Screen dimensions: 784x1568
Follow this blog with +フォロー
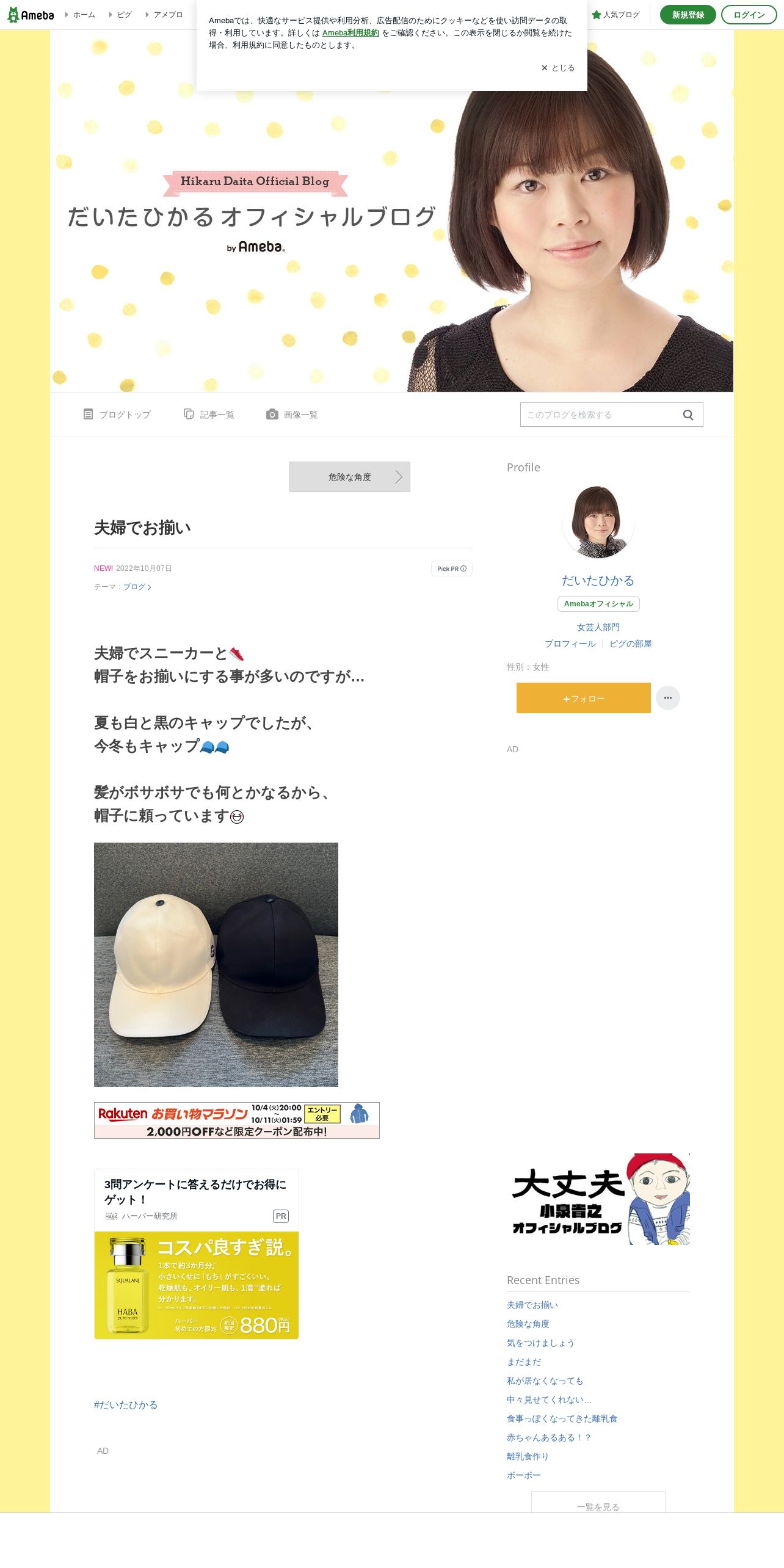click(x=584, y=698)
